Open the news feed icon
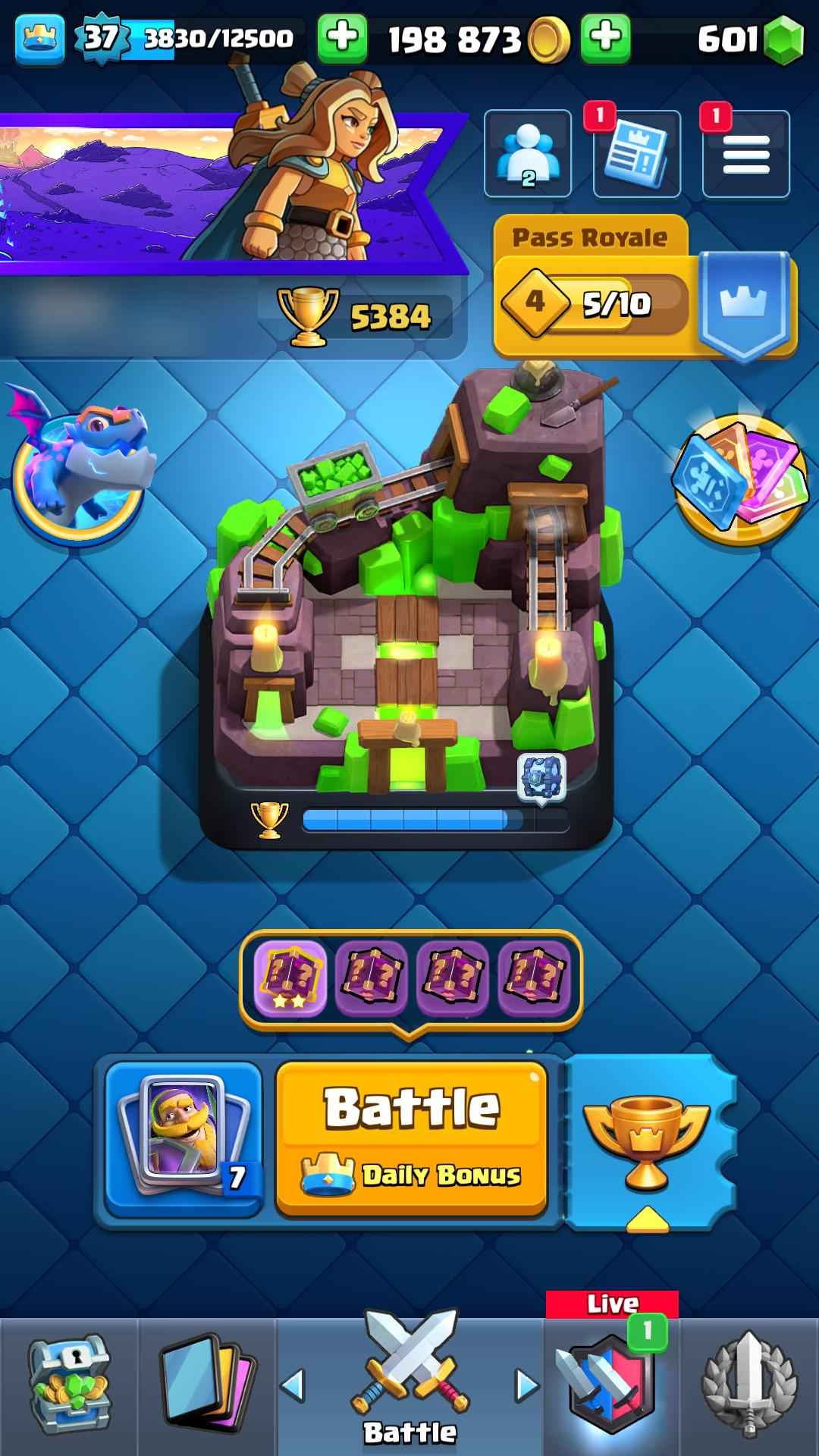 coord(636,154)
